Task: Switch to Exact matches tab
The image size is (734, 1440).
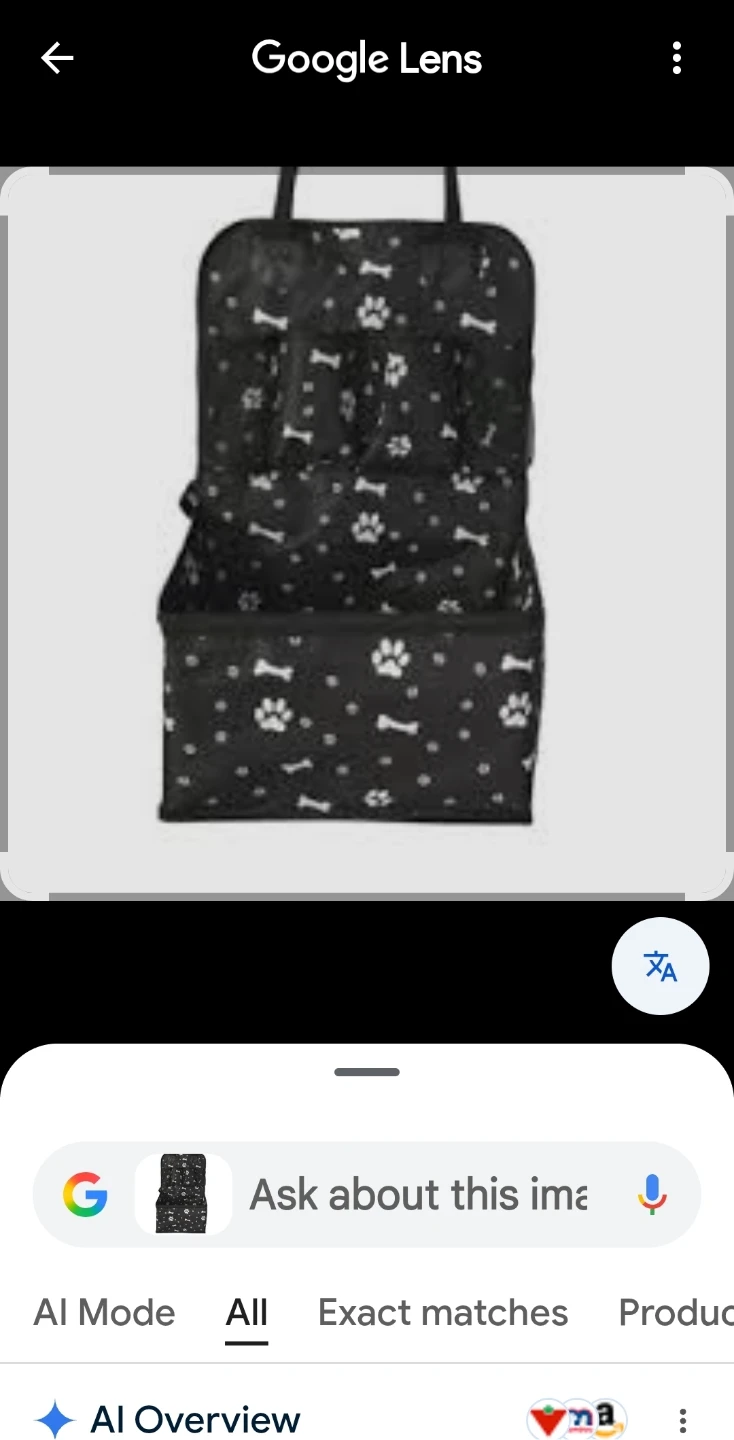Action: [x=443, y=1312]
